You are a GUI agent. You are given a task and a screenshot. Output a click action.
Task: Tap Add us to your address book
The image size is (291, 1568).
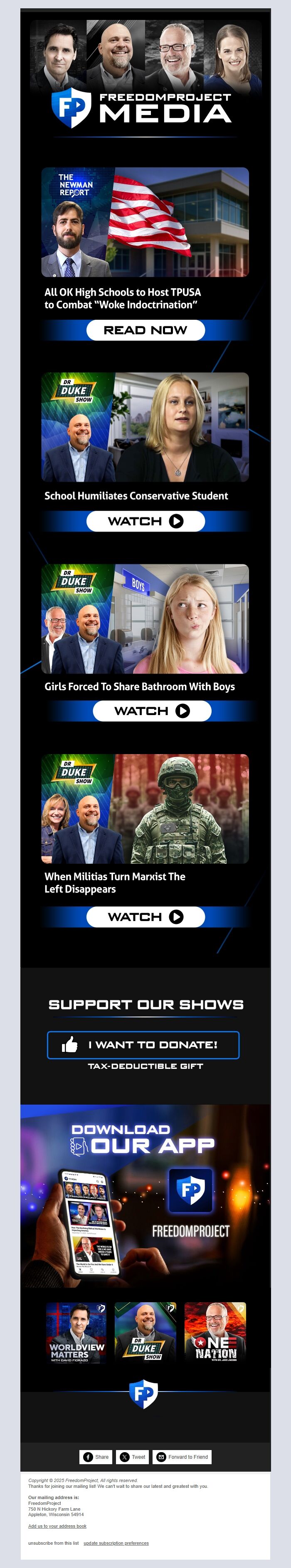57,1526
